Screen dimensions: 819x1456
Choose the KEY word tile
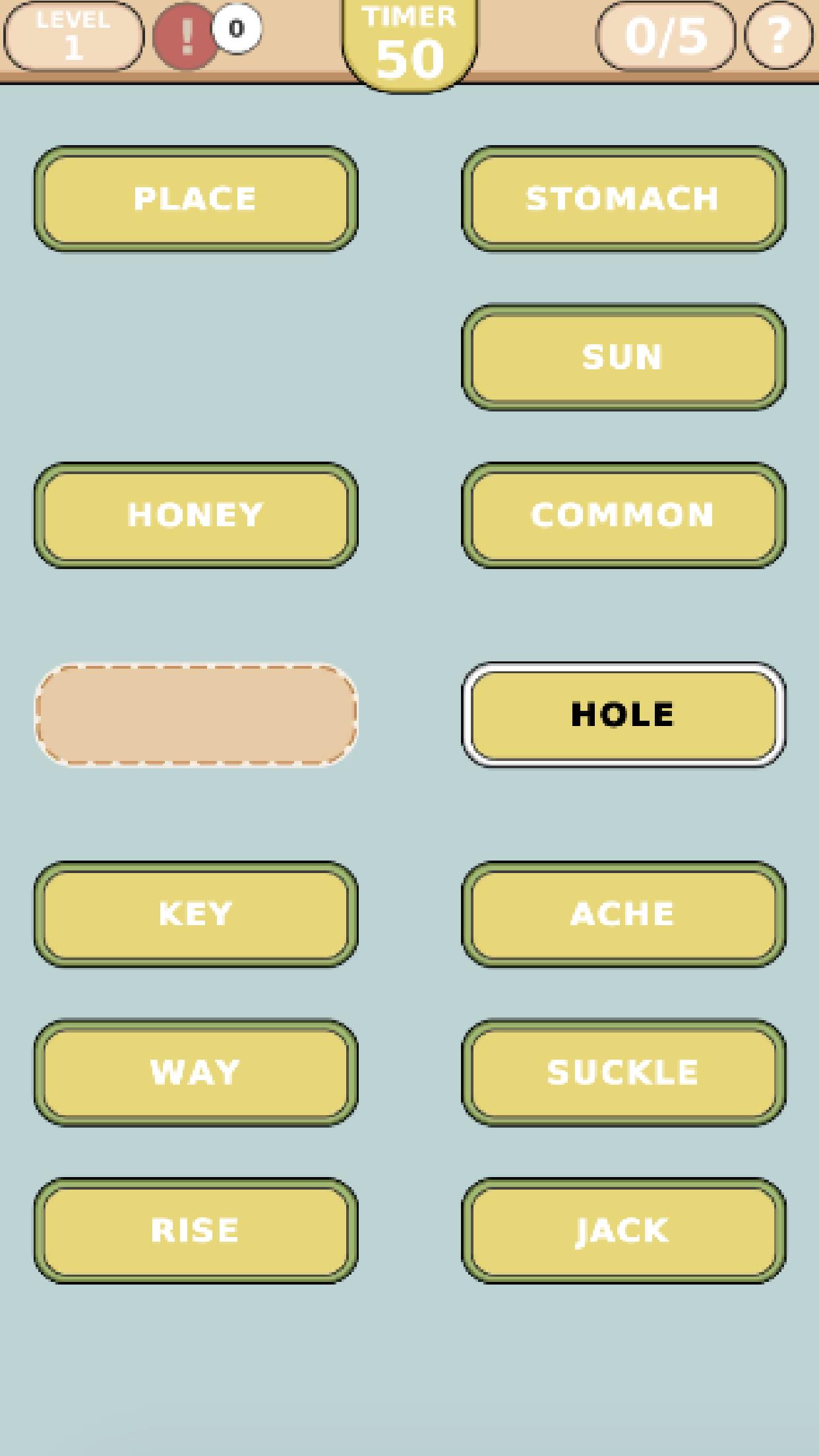tap(196, 914)
